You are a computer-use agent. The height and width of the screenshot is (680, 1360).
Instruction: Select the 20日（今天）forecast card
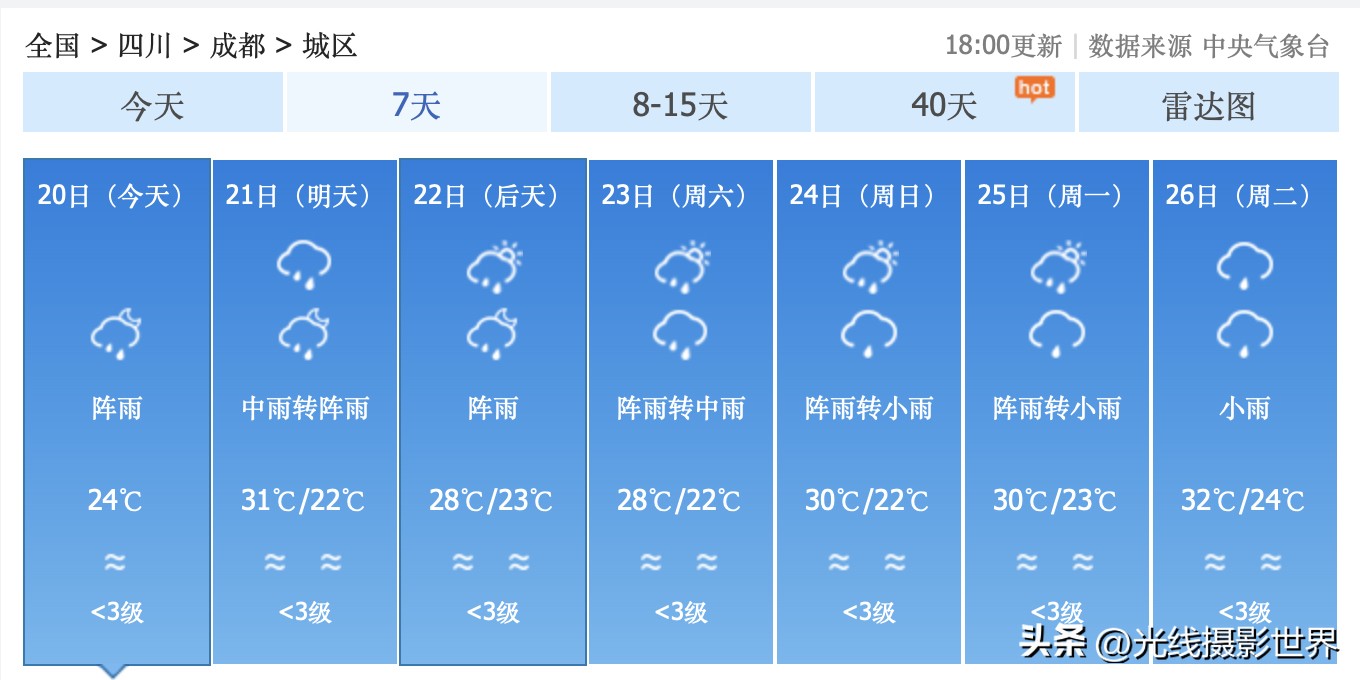click(117, 410)
